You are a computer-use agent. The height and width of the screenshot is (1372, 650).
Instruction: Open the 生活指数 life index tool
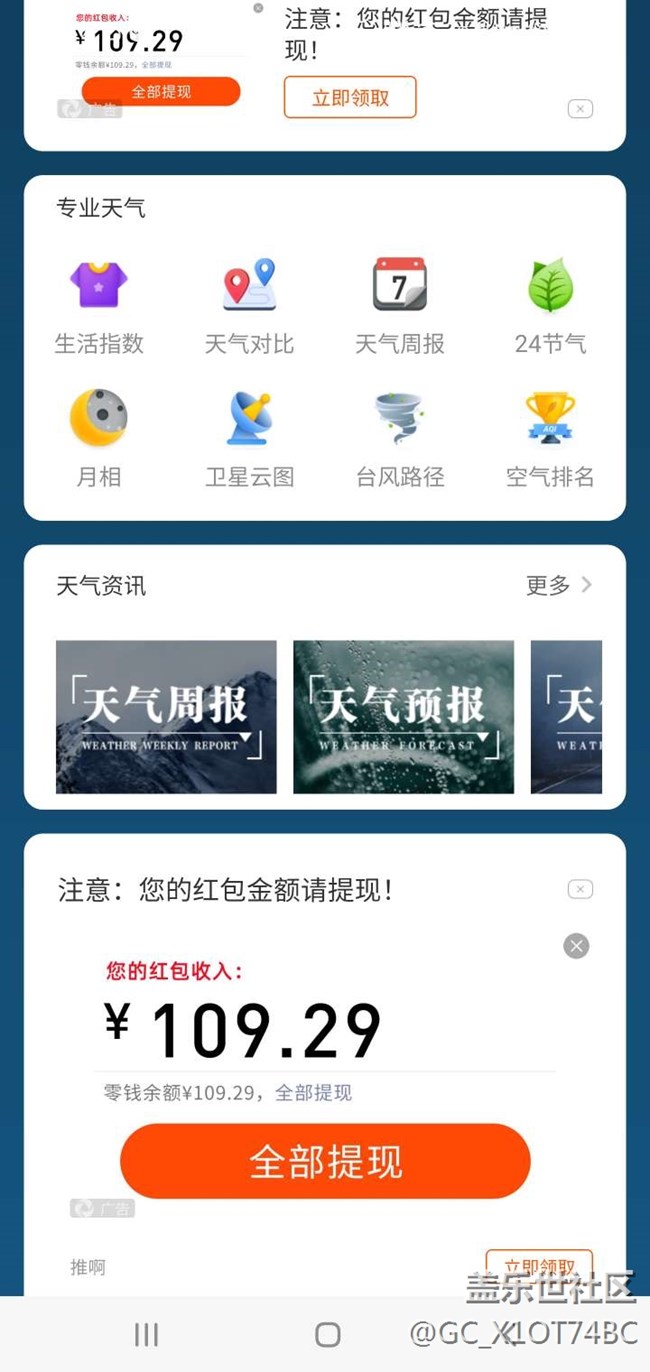point(99,307)
